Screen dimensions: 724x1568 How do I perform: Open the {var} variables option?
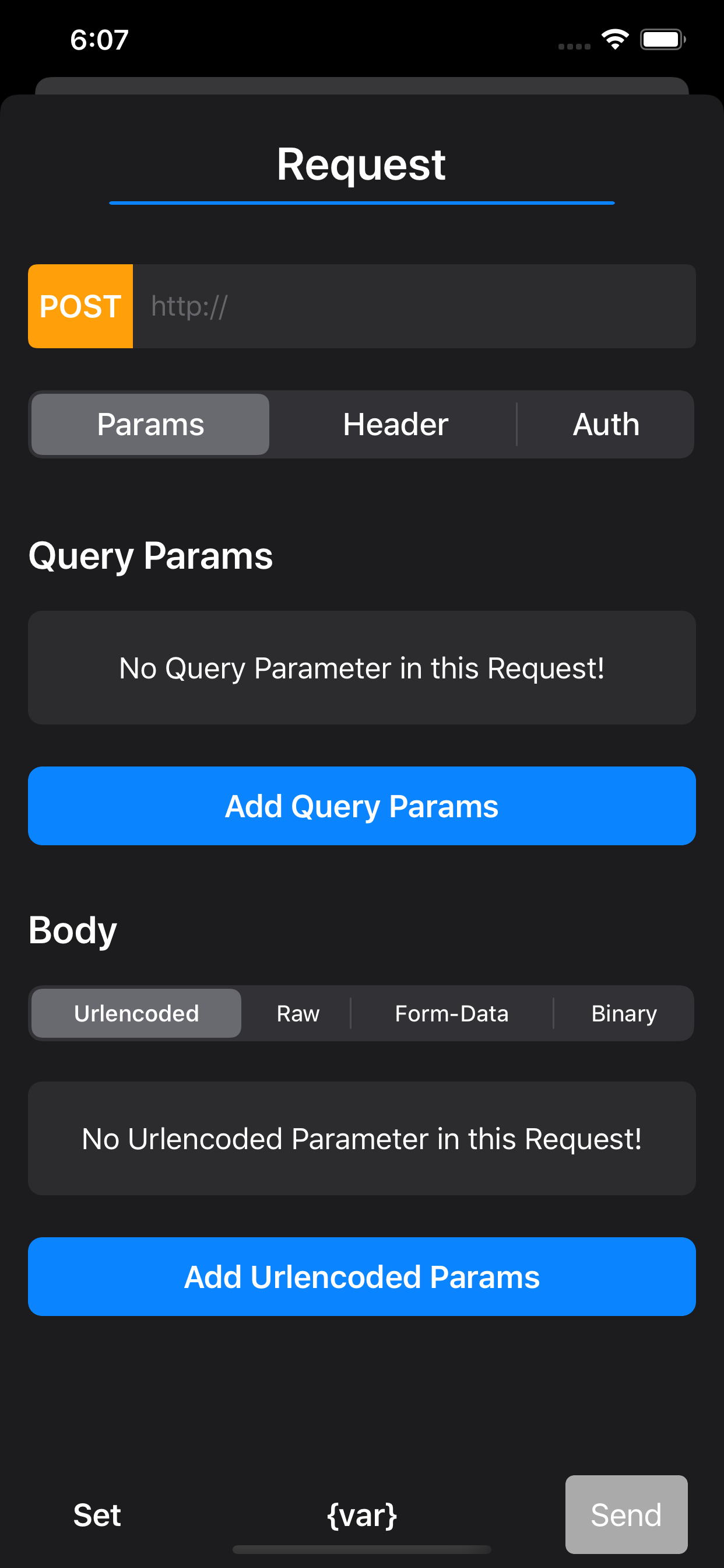(361, 1515)
